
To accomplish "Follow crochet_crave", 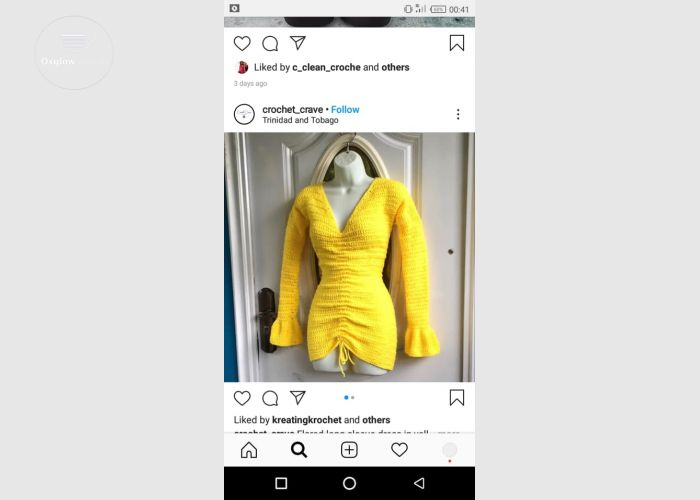I will [x=345, y=109].
